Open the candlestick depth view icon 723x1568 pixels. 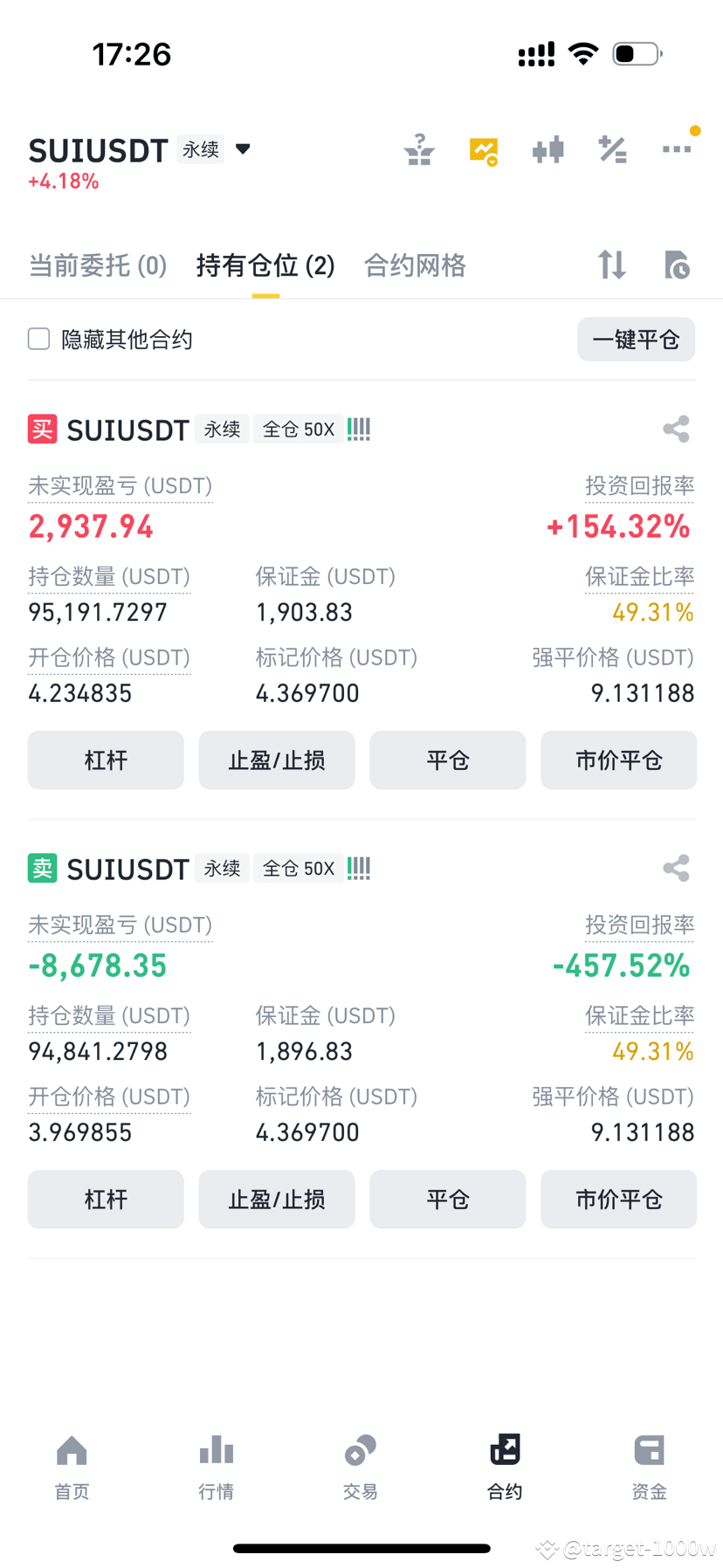(x=547, y=149)
